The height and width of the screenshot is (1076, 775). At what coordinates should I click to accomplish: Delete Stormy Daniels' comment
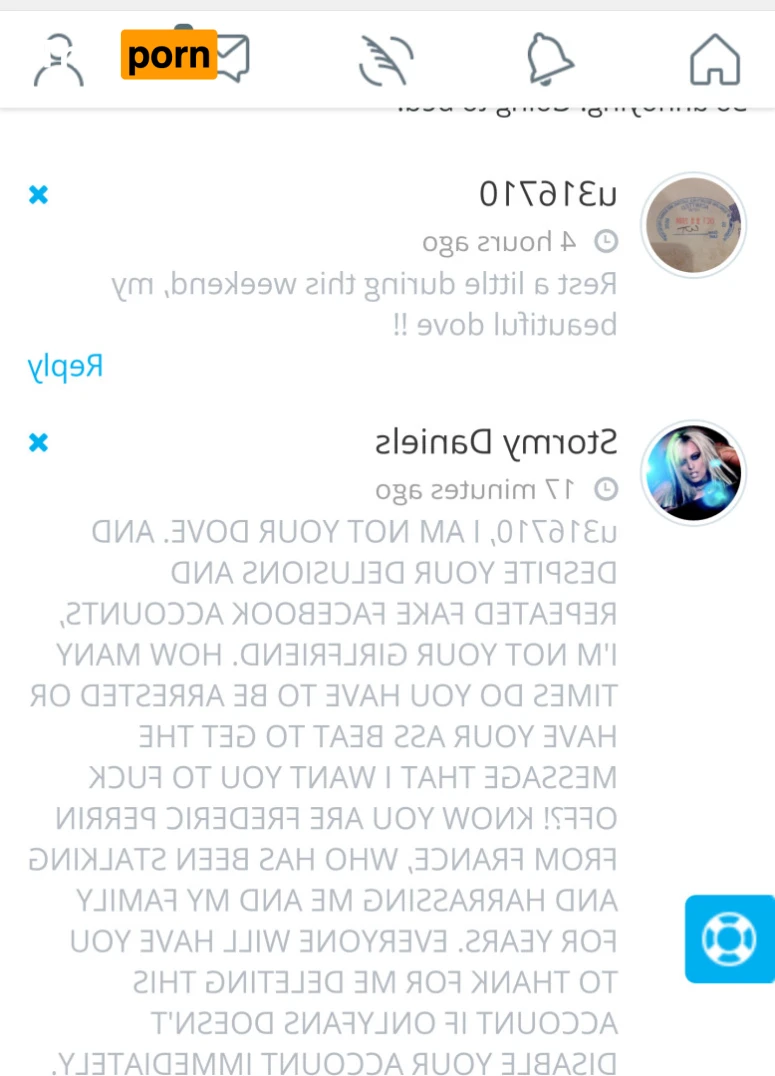[38, 442]
